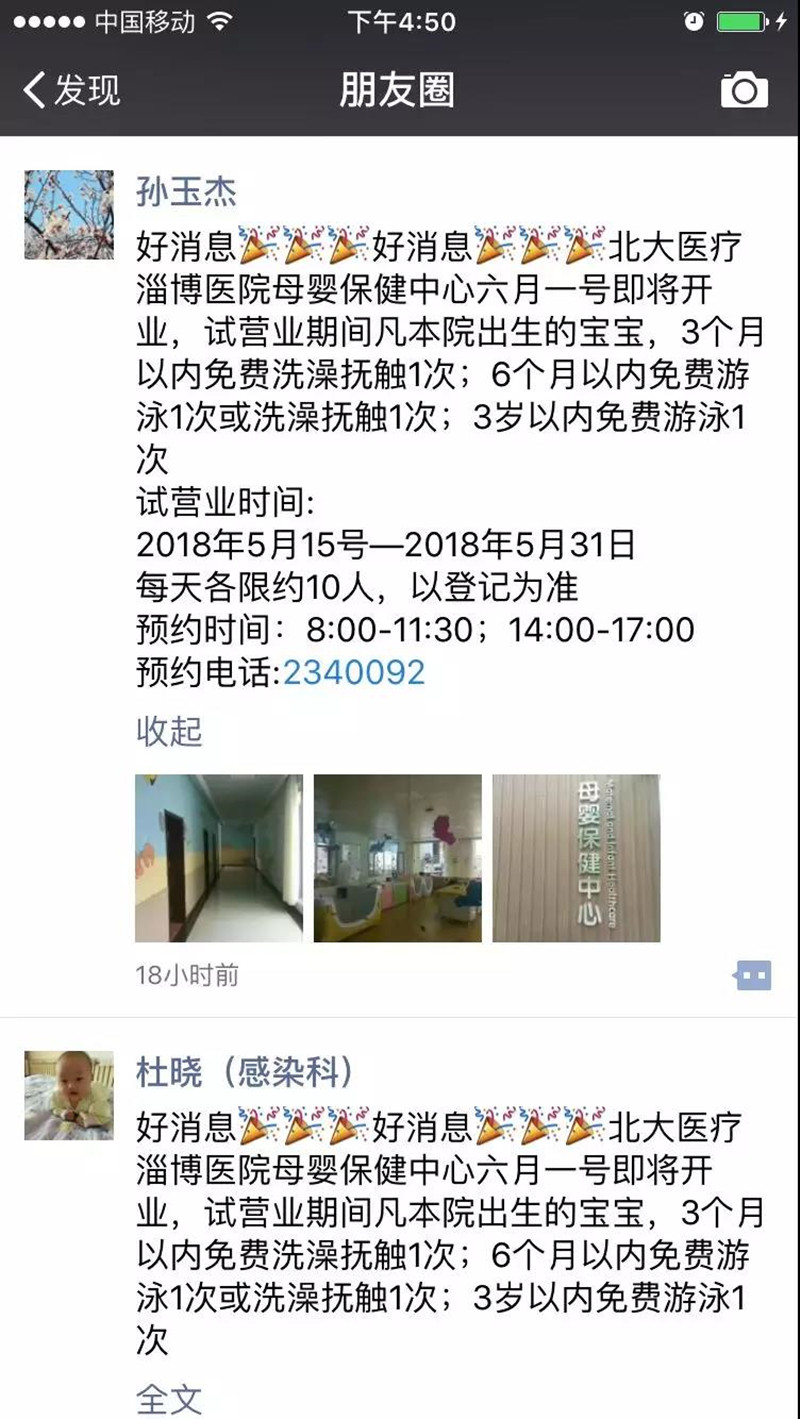View the 母婴保健中心 sign photo
The width and height of the screenshot is (800, 1419).
pyautogui.click(x=576, y=857)
